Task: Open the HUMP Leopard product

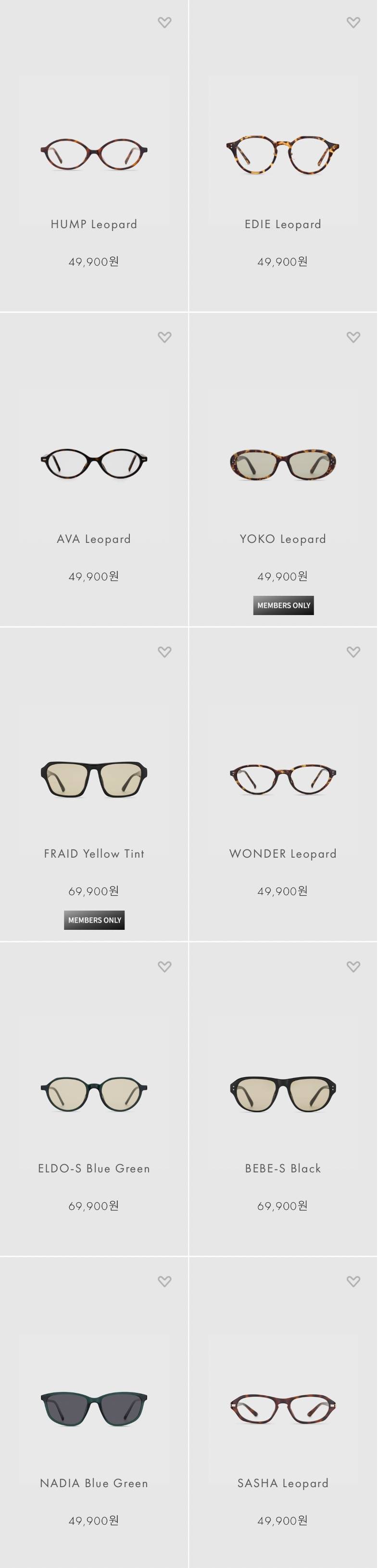Action: (94, 151)
